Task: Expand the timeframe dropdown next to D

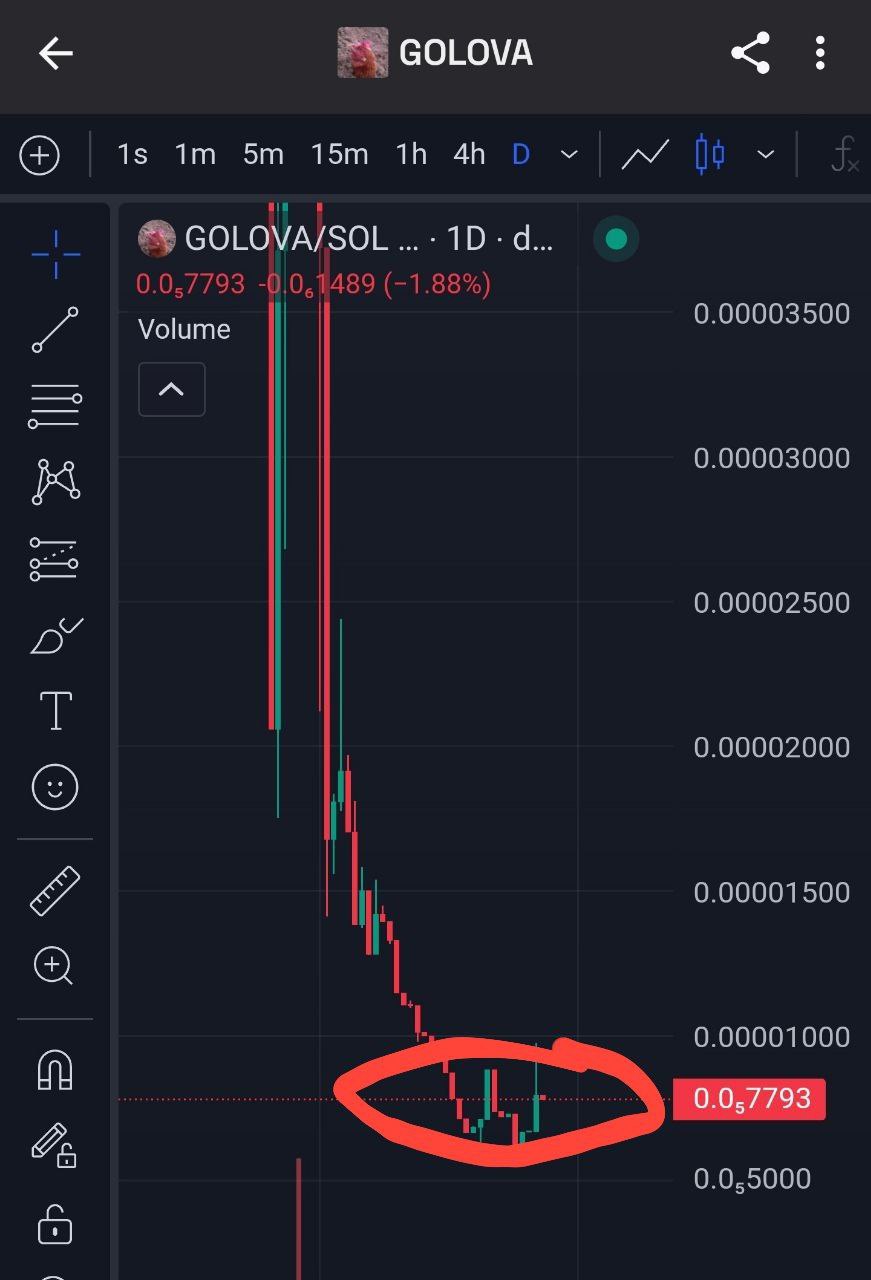Action: [x=569, y=155]
